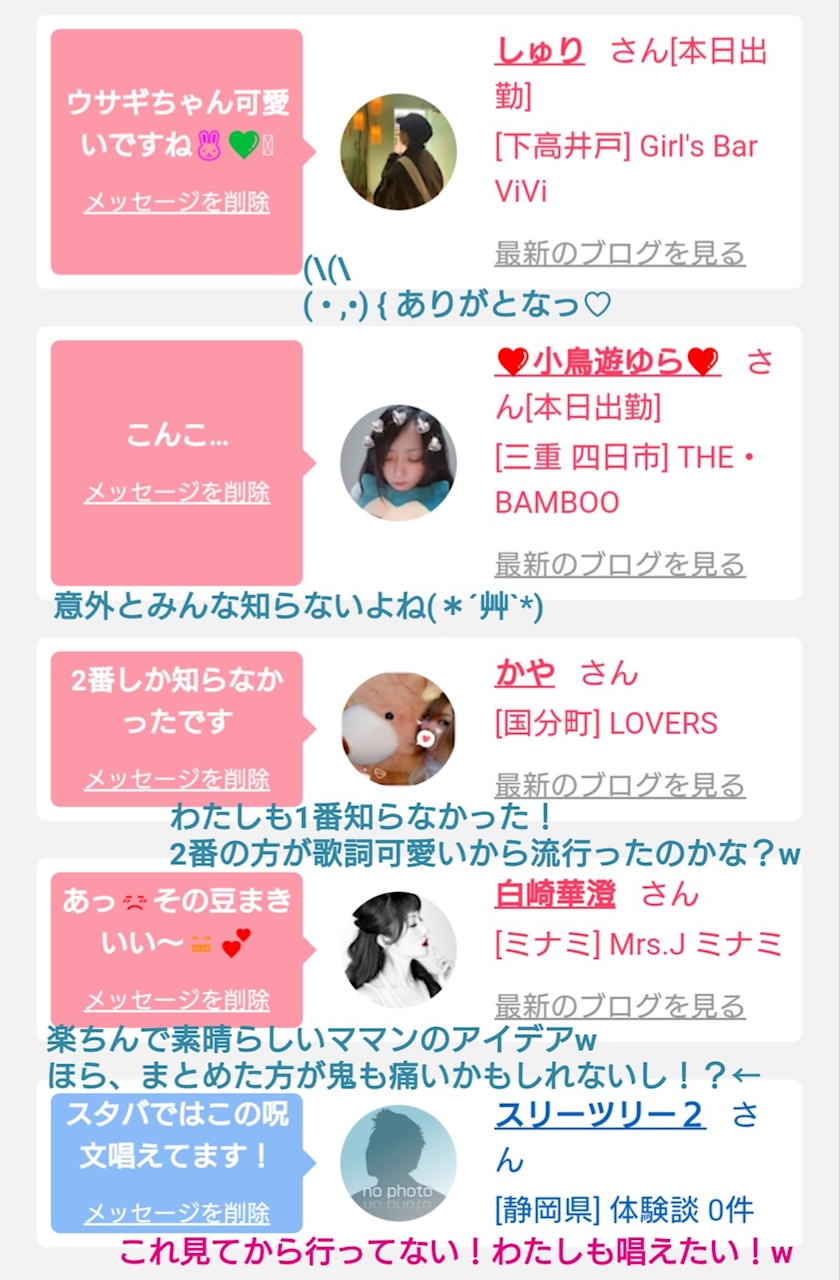Image resolution: width=840 pixels, height=1280 pixels.
Task: Click しゅり's profile photo
Action: pos(399,150)
